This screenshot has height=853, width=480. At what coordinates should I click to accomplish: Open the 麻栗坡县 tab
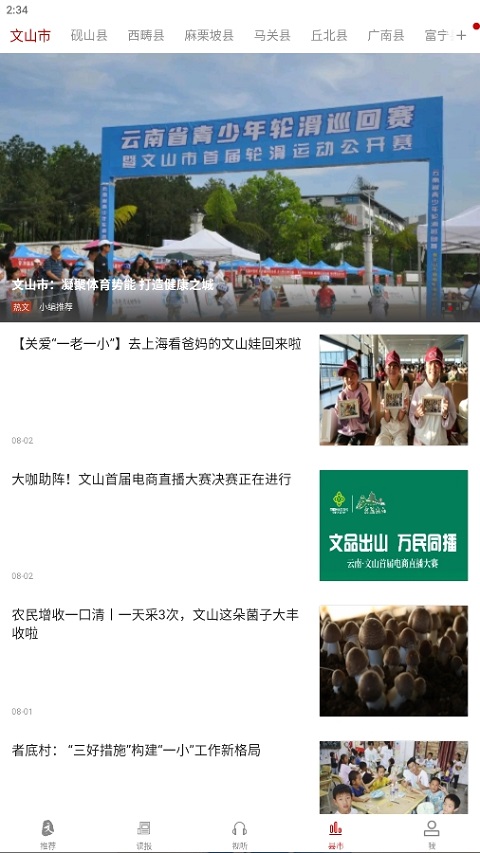(209, 36)
